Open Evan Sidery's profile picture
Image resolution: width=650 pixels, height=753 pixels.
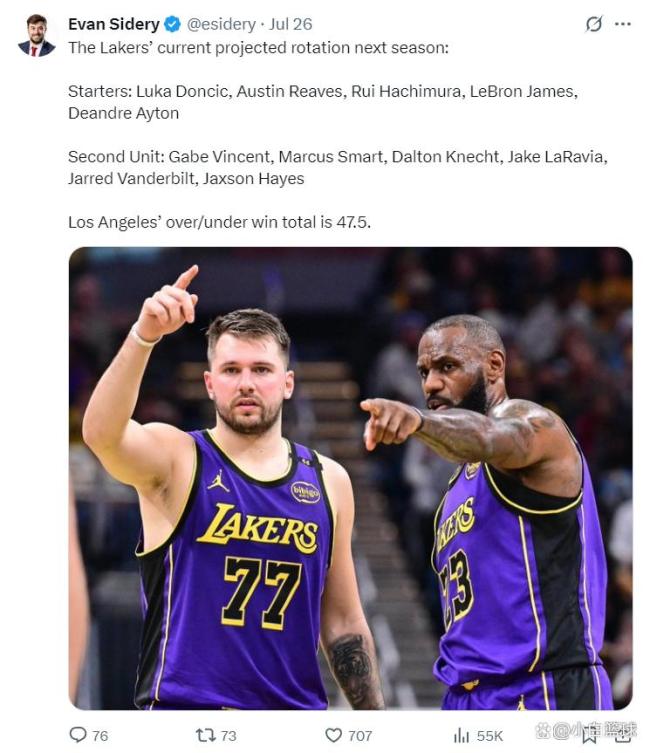(x=36, y=35)
